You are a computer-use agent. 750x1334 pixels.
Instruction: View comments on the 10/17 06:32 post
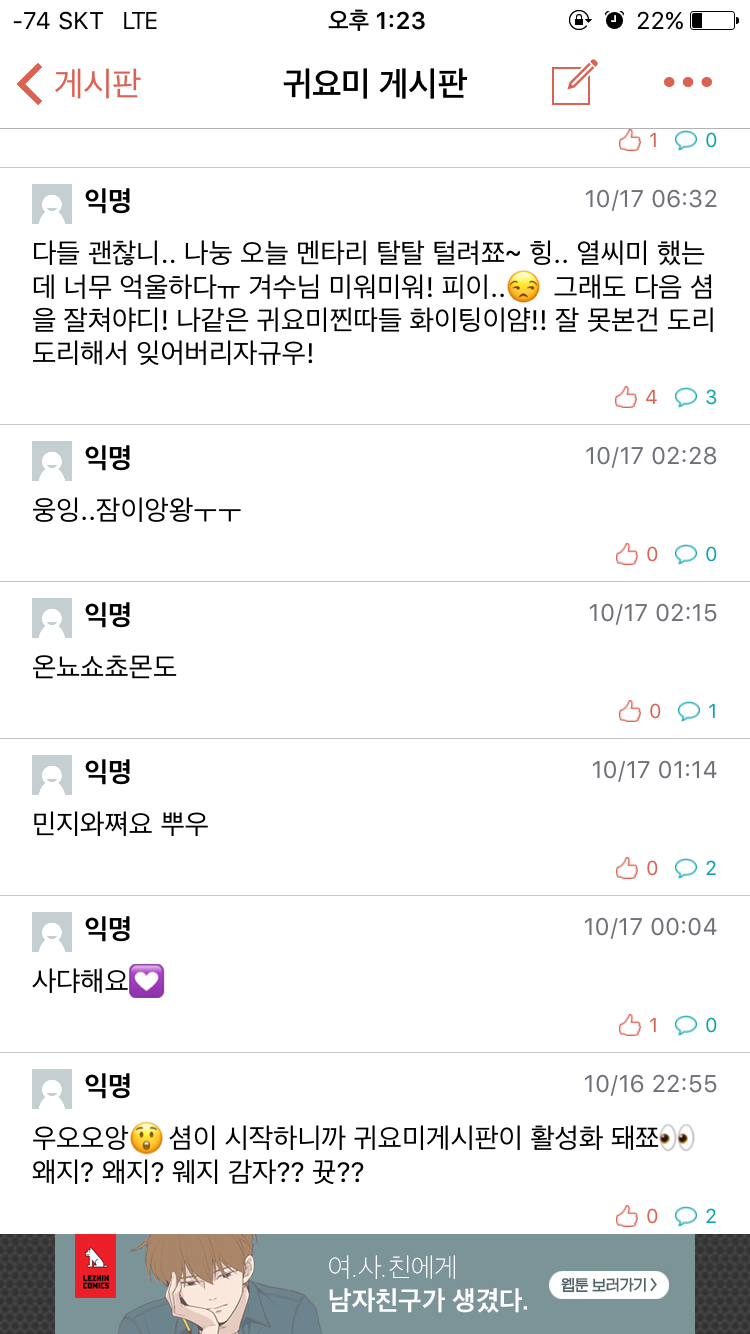point(696,398)
